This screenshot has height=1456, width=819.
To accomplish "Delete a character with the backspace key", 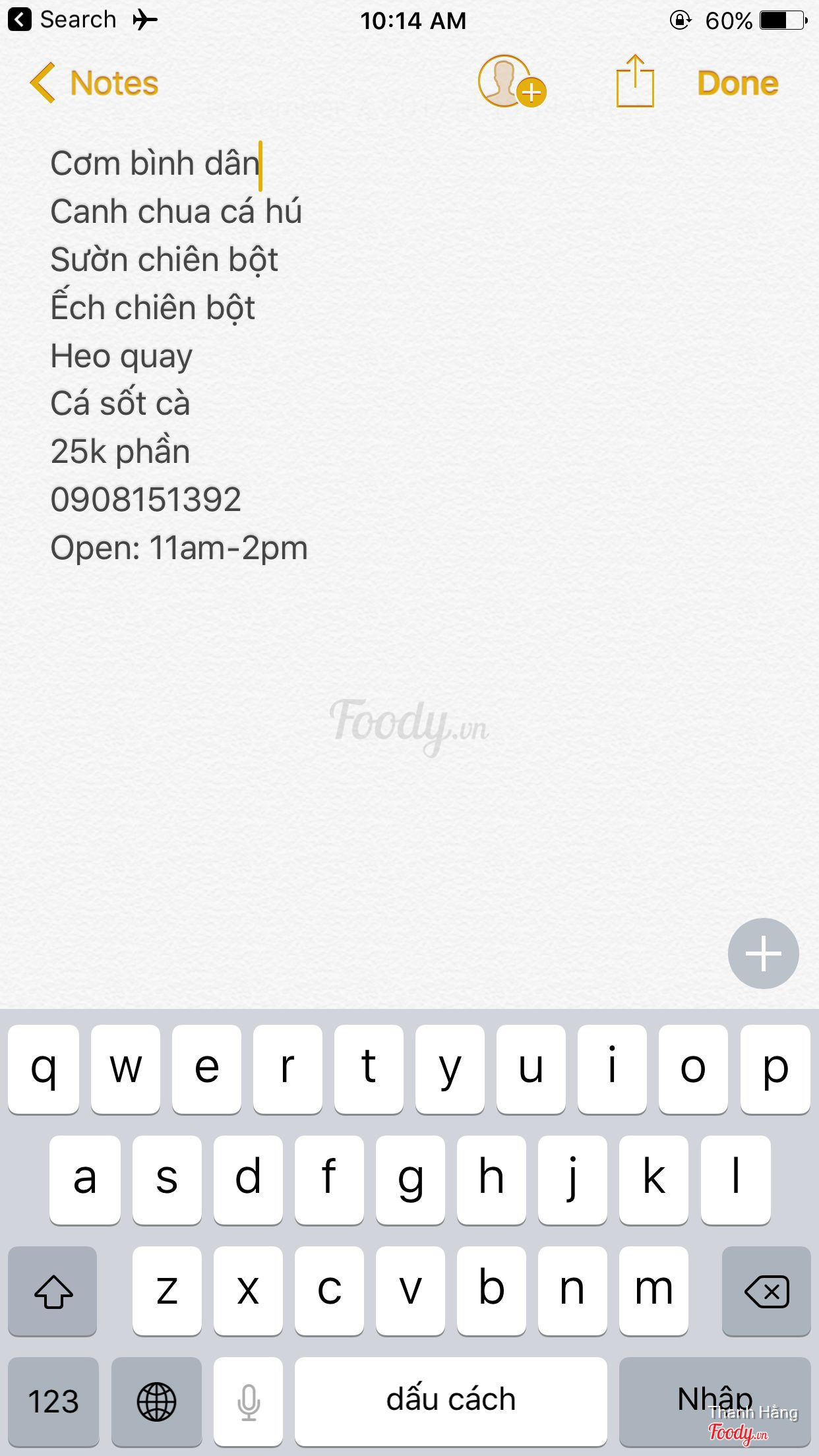I will click(766, 1290).
